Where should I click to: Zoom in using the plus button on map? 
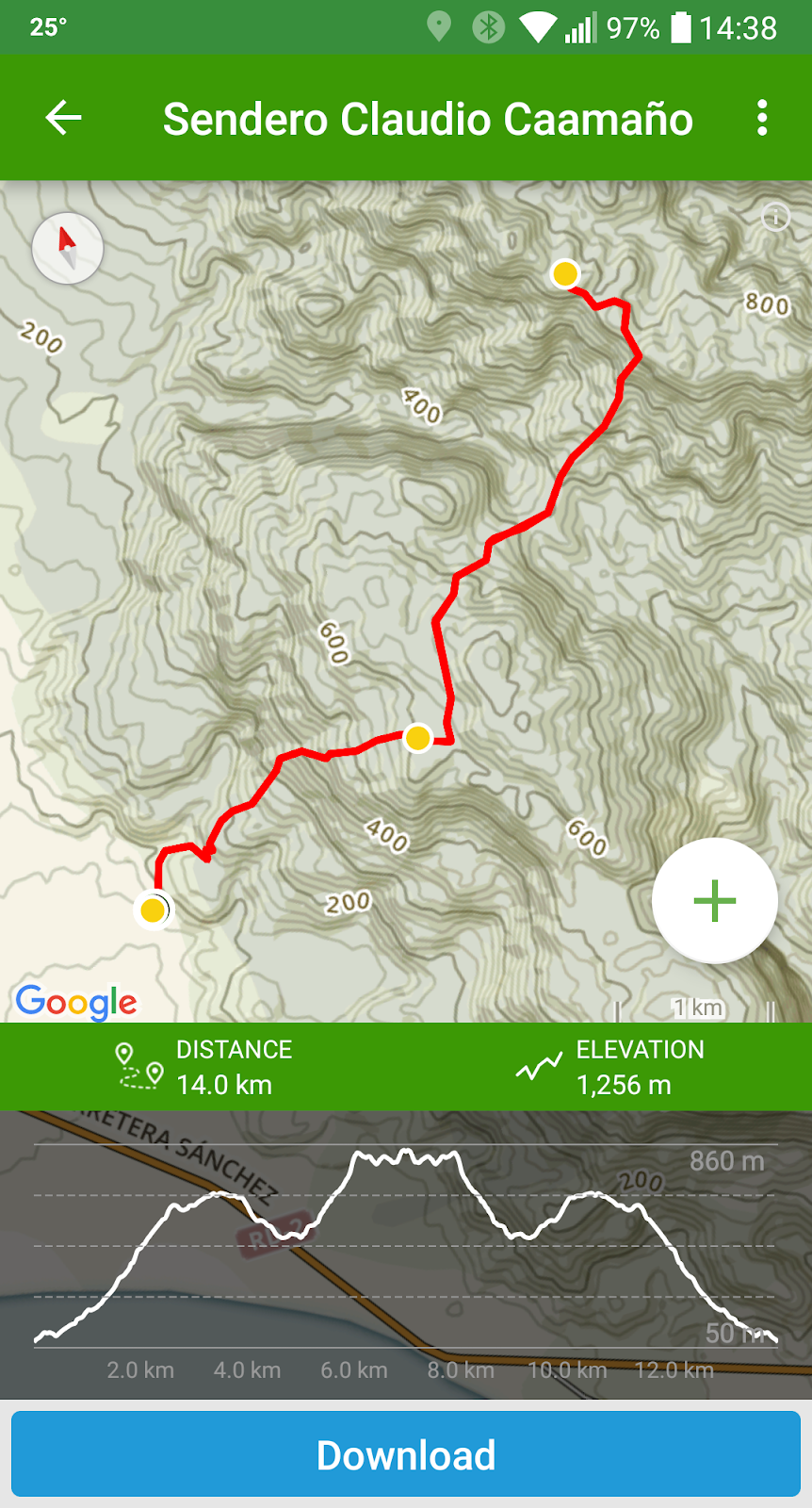[x=714, y=900]
